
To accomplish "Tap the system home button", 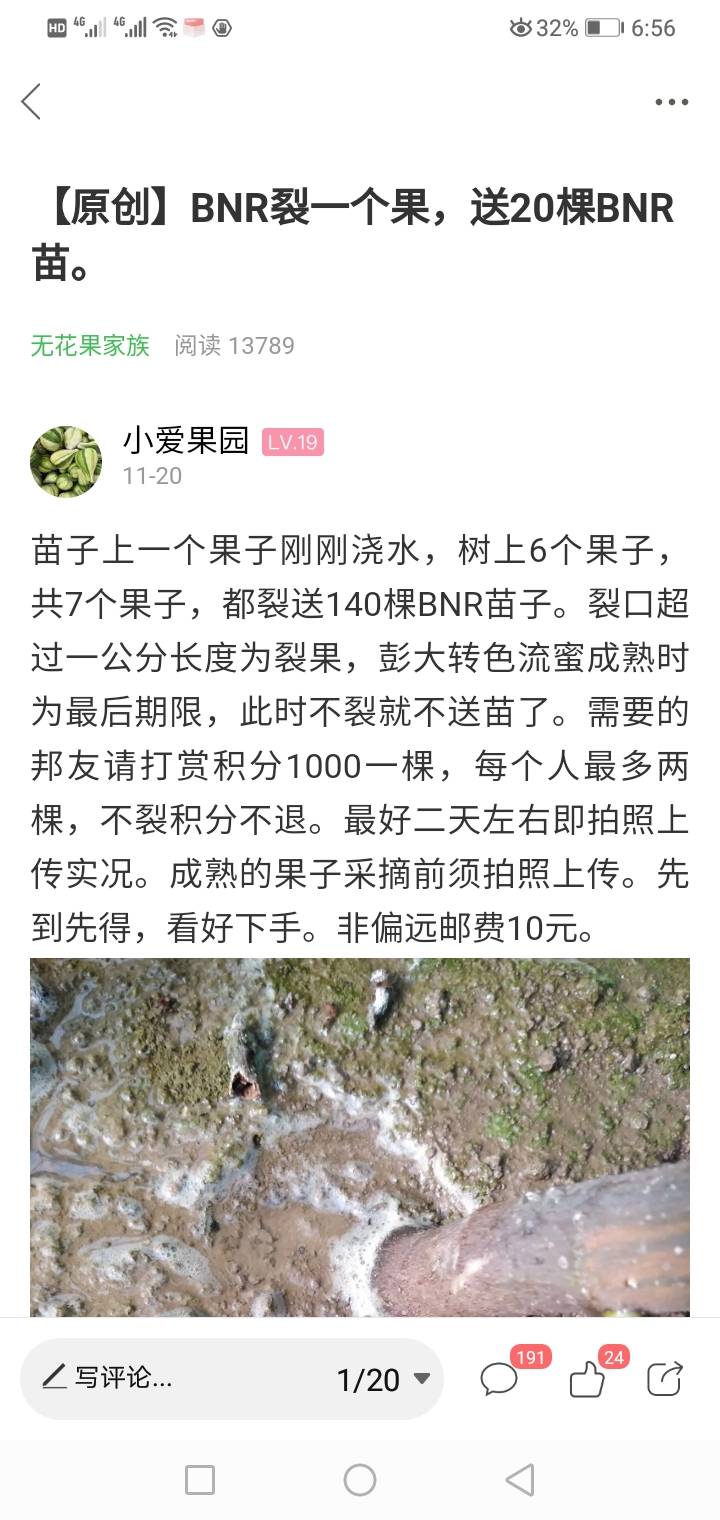I will coord(360,1480).
